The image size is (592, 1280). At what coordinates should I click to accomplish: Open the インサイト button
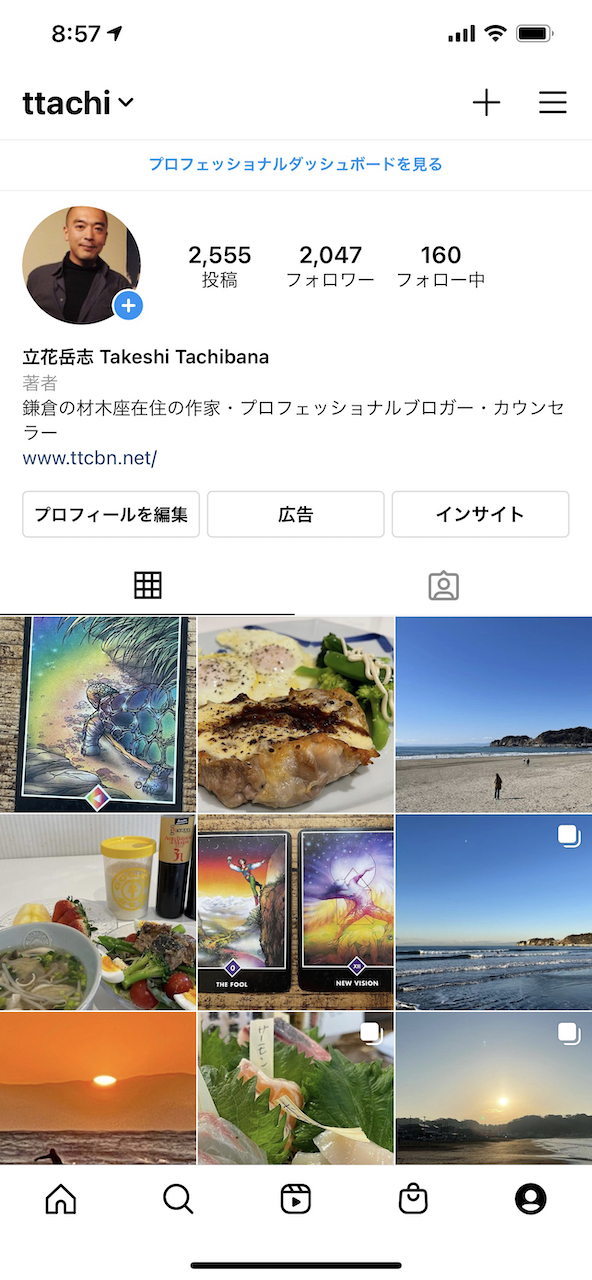pos(480,514)
